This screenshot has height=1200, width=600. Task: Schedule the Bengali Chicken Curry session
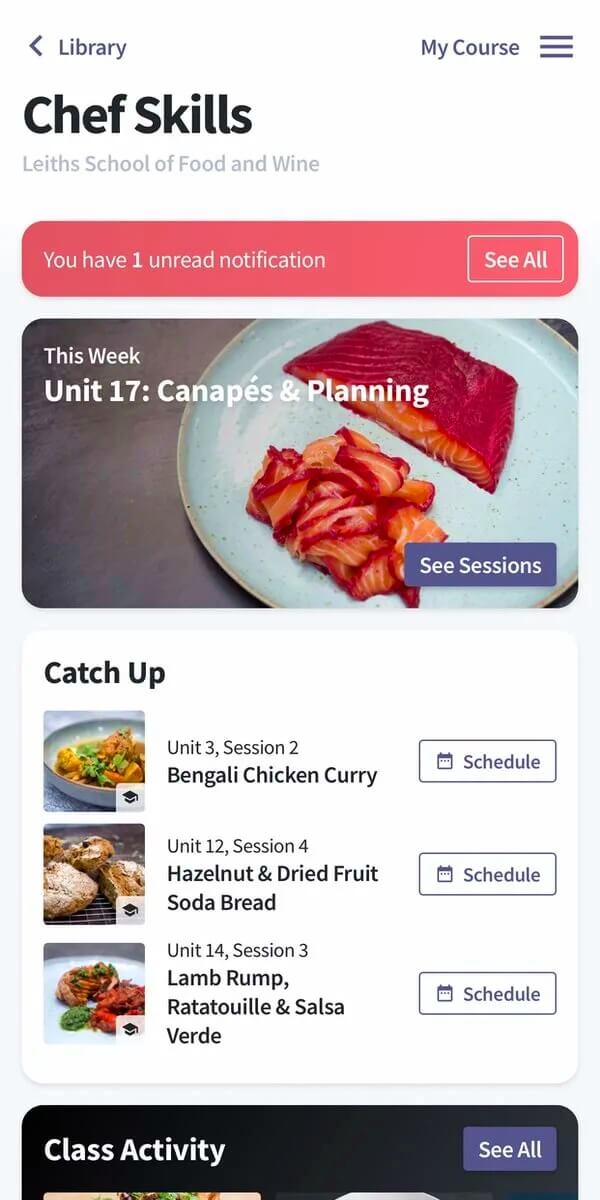[x=487, y=762]
